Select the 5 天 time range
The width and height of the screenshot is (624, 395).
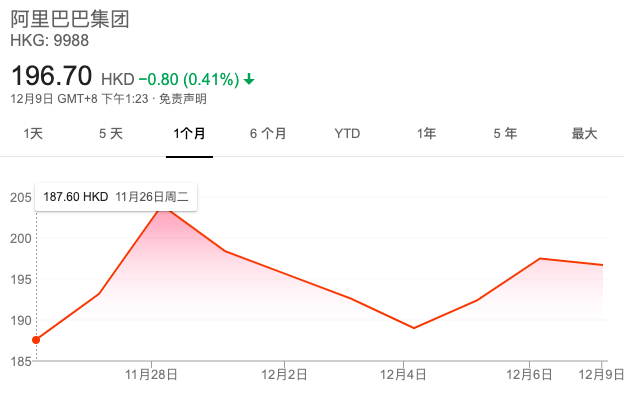(x=111, y=134)
